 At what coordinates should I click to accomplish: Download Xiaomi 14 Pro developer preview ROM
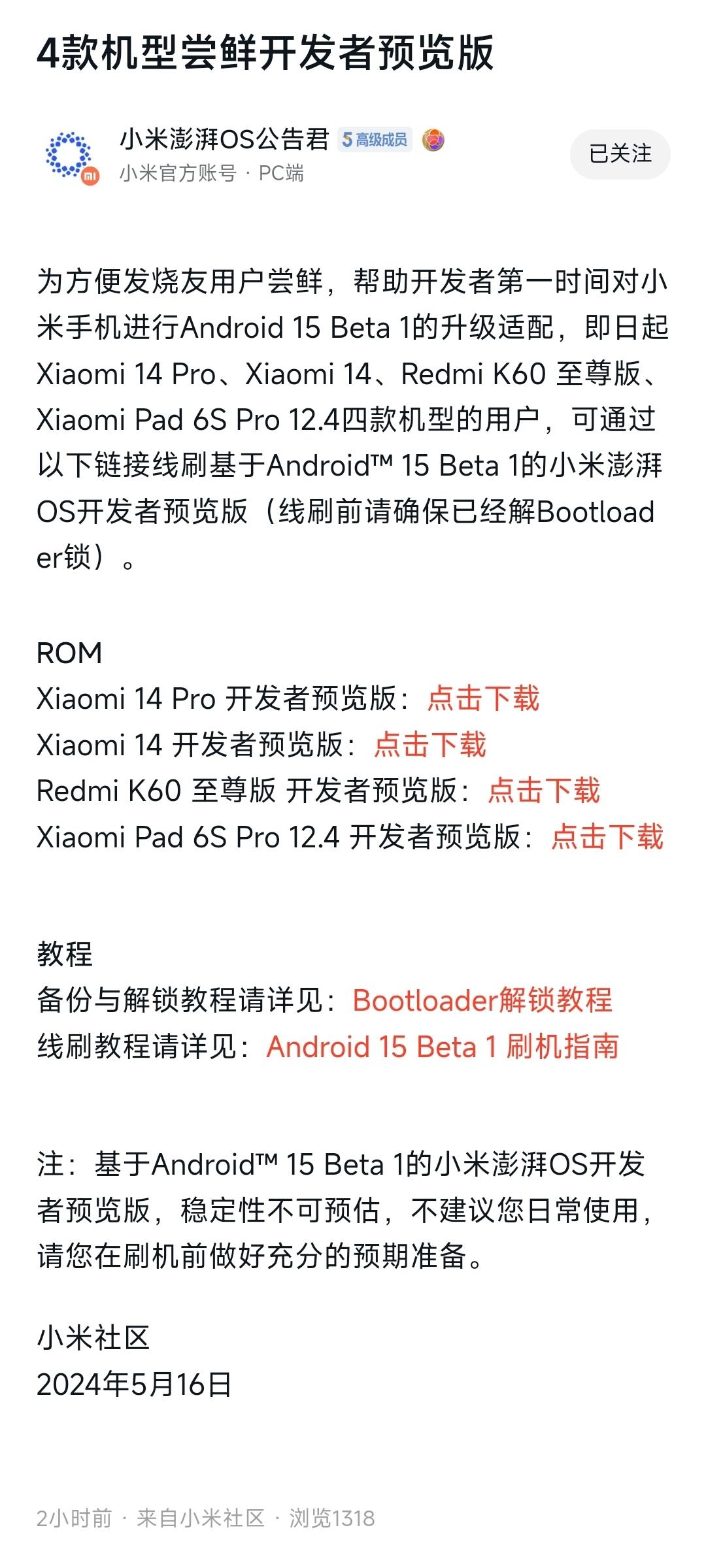click(483, 698)
